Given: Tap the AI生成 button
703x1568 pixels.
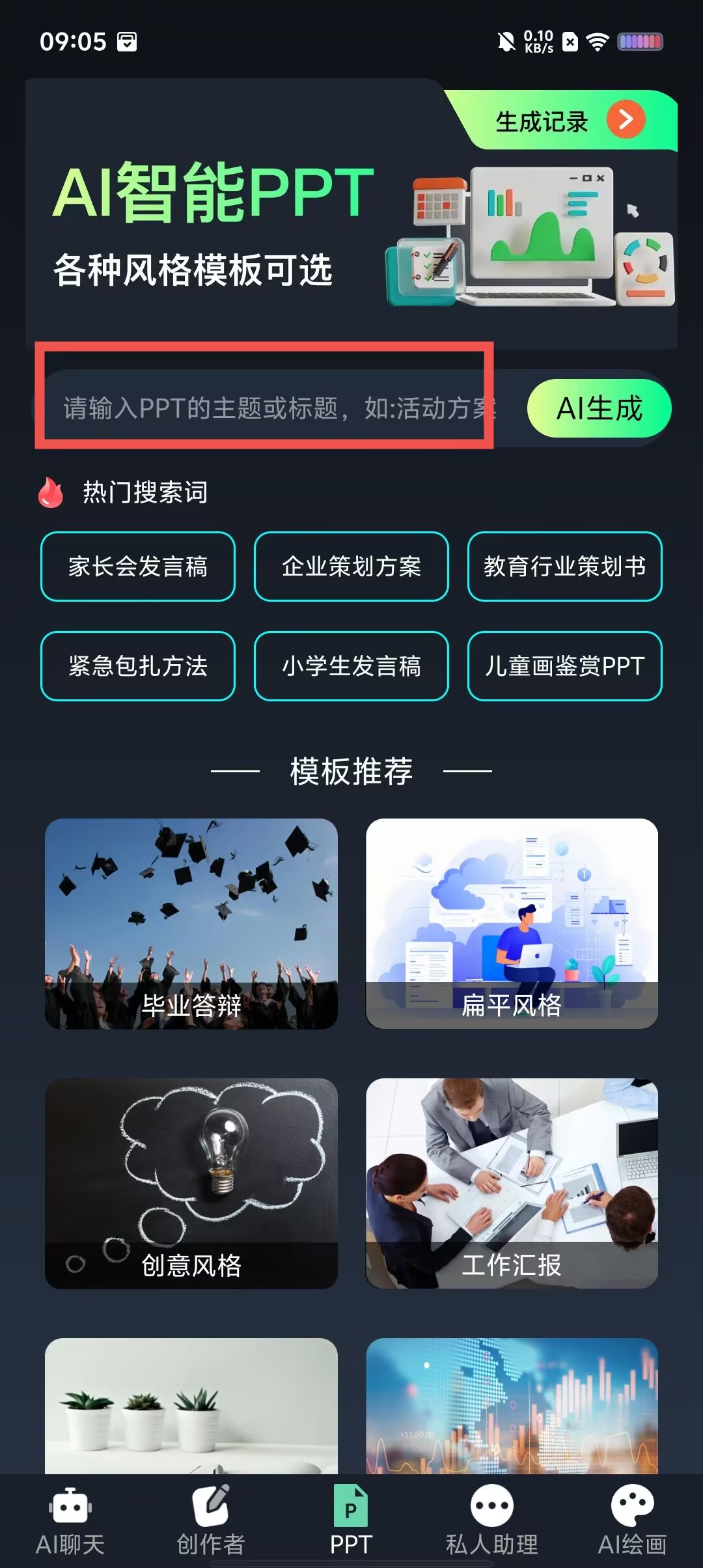Looking at the screenshot, I should pos(599,408).
